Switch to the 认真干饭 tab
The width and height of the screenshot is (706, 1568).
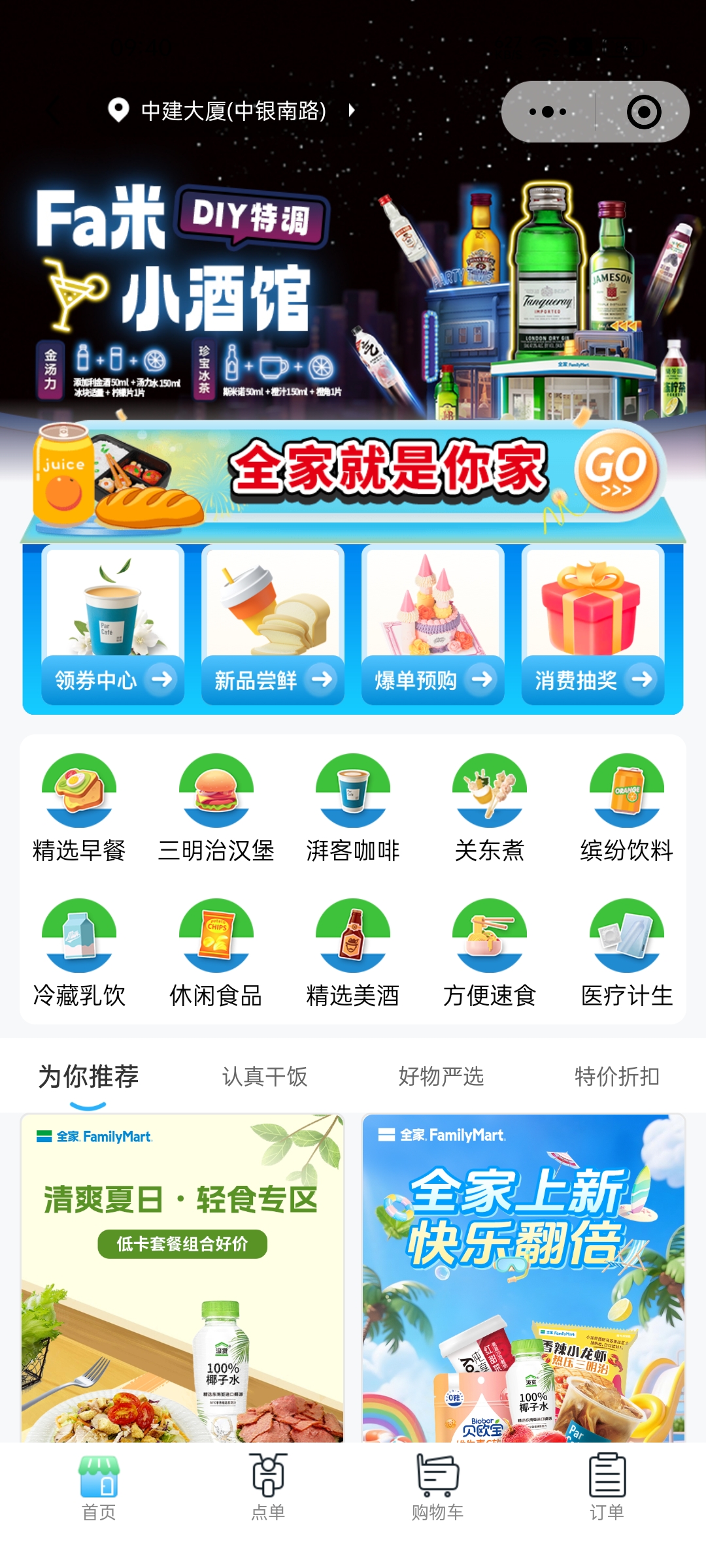click(x=265, y=1076)
